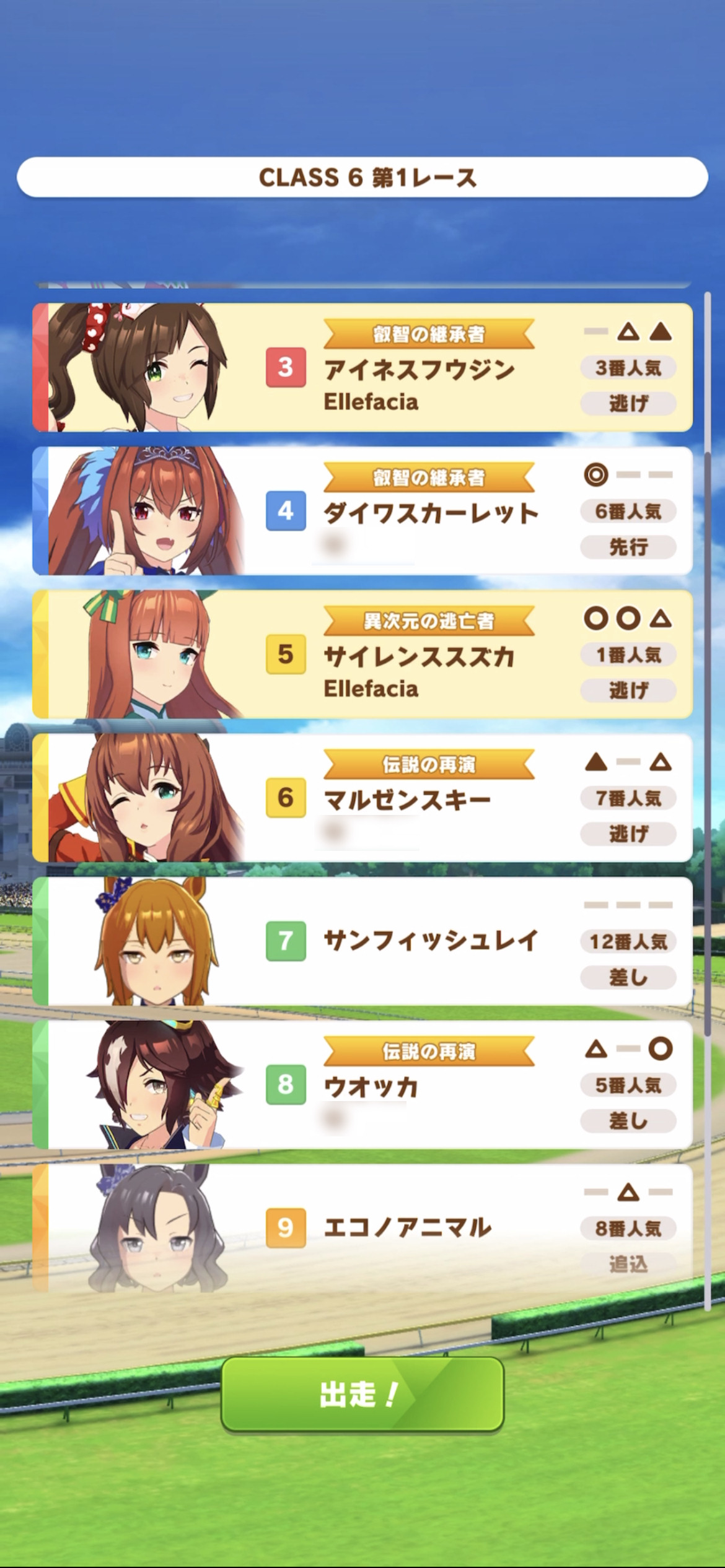View entry 9 エコノアニマル card
This screenshot has width=725, height=1568.
pyautogui.click(x=362, y=1228)
